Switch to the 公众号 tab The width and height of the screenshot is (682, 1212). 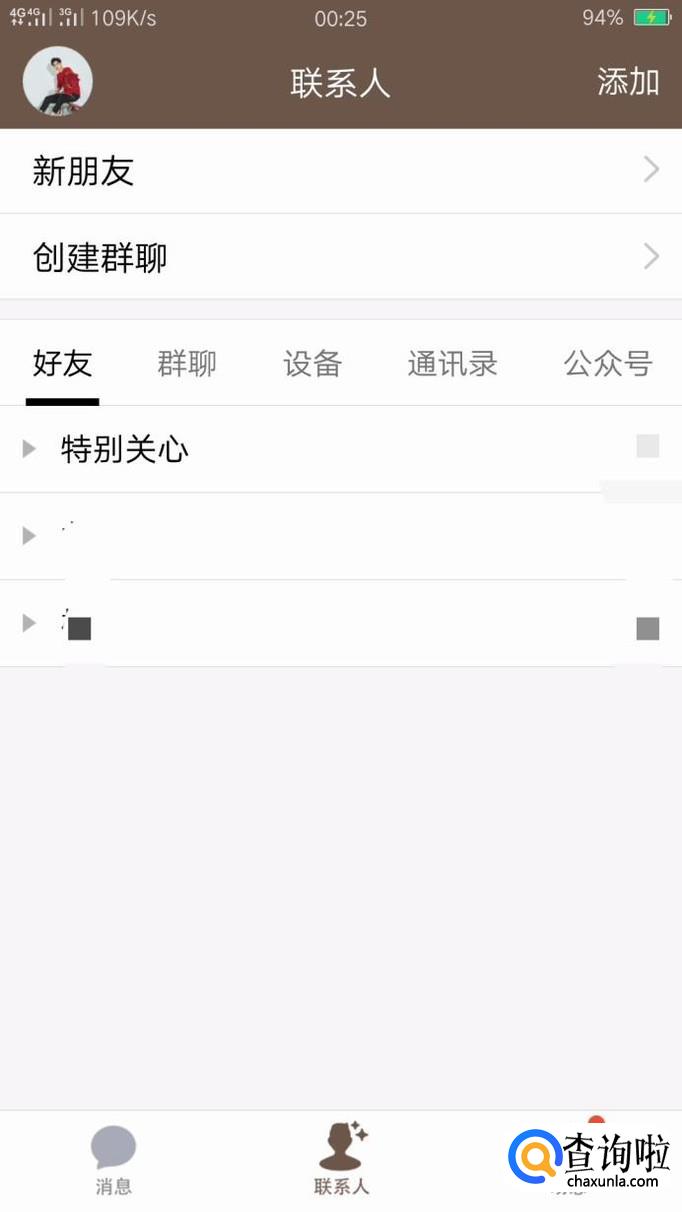click(x=607, y=364)
